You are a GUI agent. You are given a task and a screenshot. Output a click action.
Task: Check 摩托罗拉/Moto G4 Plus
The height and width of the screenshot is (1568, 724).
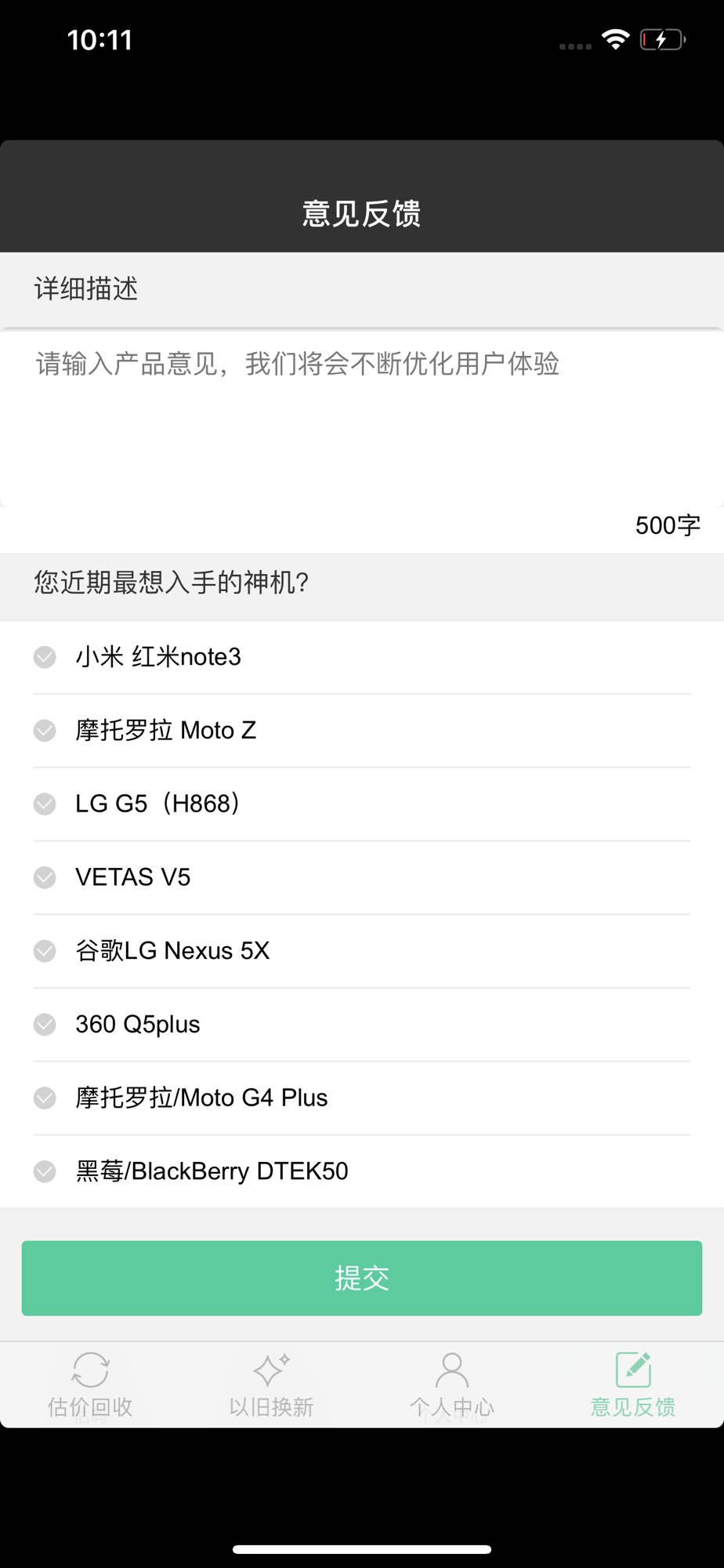click(362, 1098)
